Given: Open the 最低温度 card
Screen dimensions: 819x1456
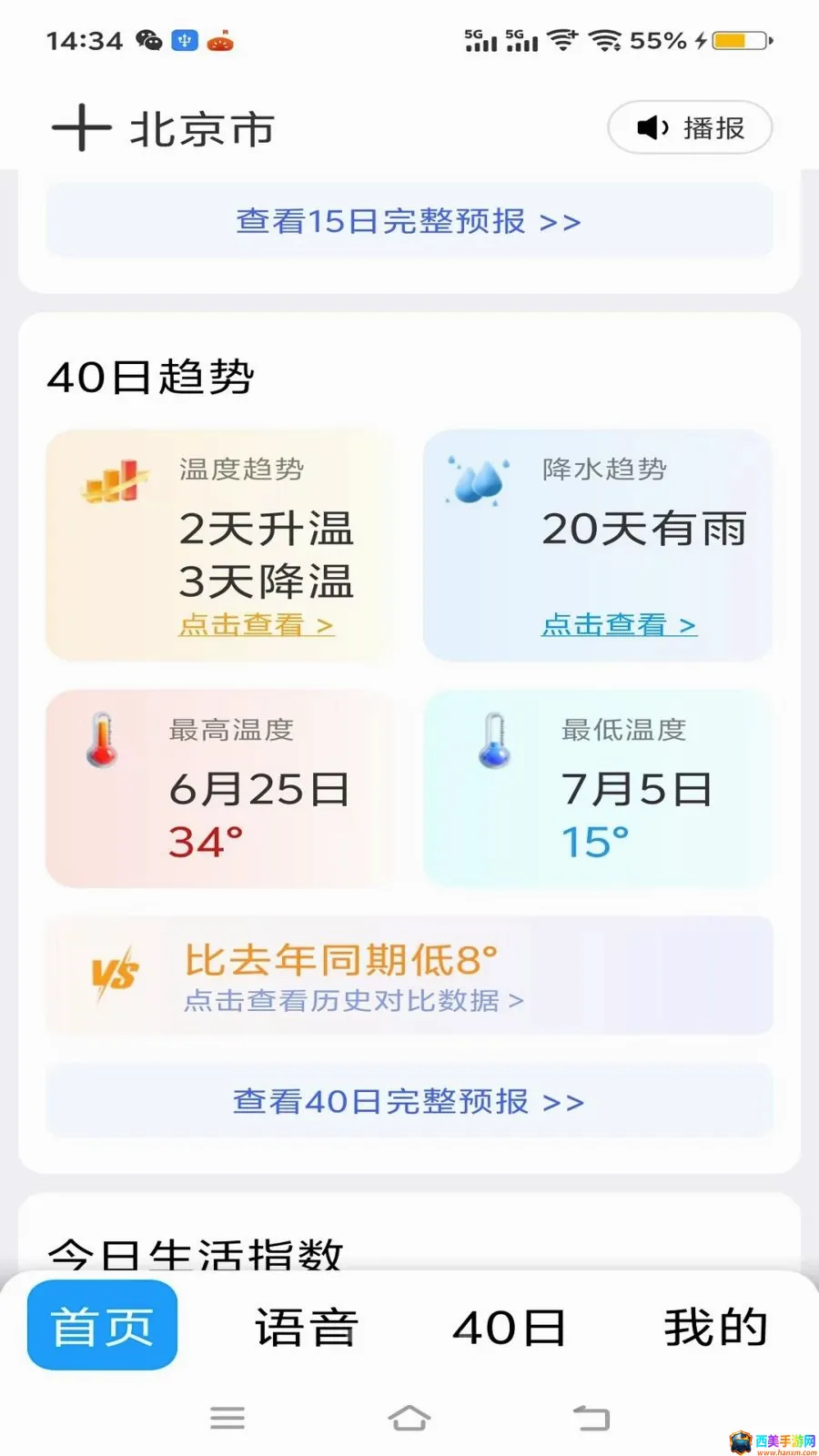Looking at the screenshot, I should tap(598, 788).
